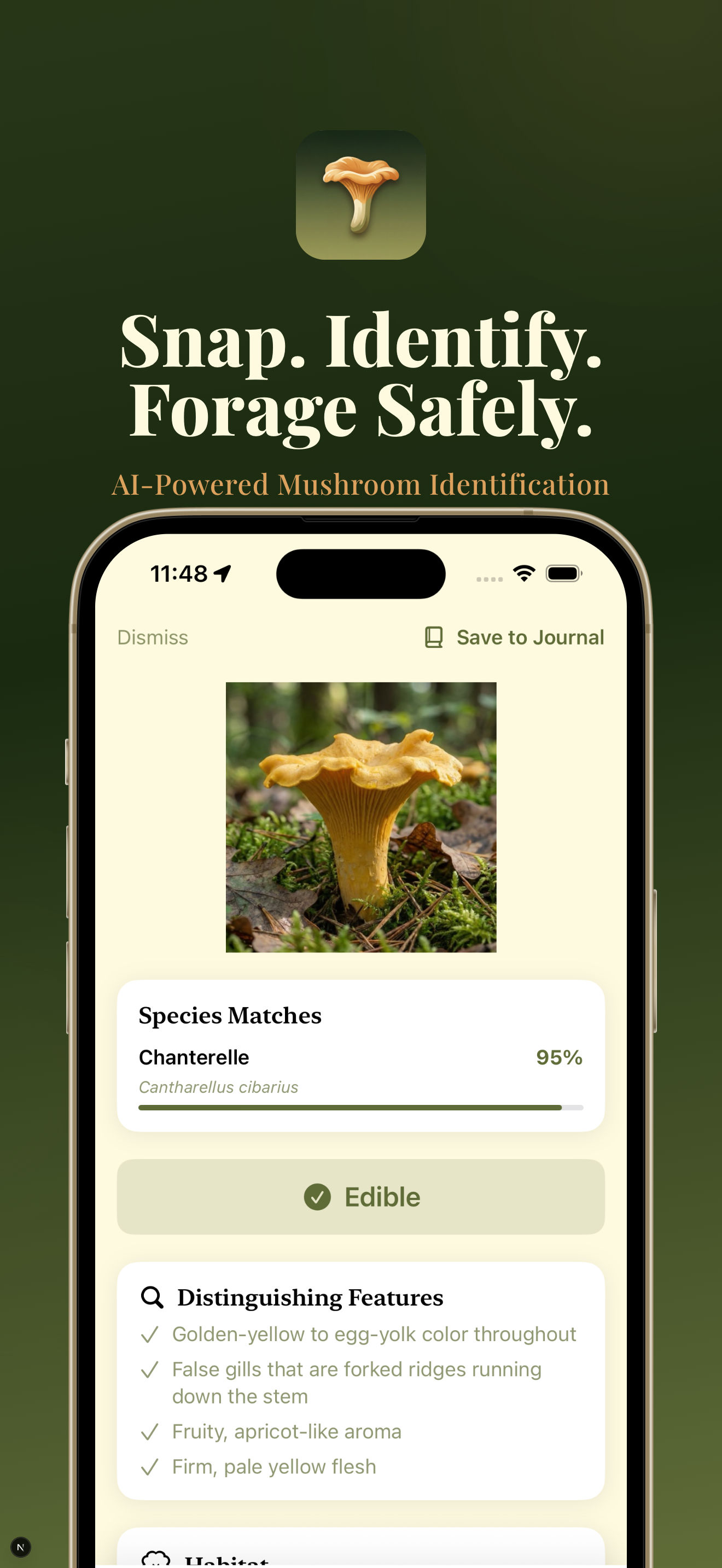Tap the battery indicator in the status bar
This screenshot has height=1568, width=722.
563,572
